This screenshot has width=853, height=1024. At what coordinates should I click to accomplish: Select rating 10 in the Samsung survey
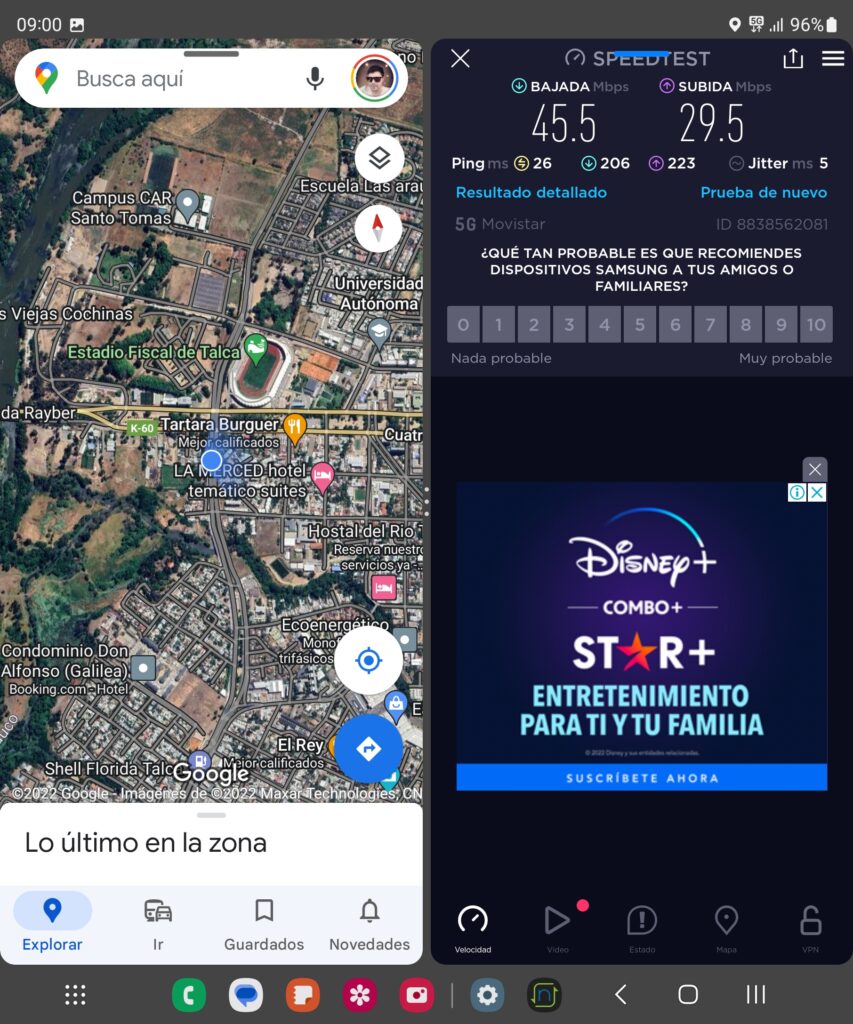(x=816, y=324)
